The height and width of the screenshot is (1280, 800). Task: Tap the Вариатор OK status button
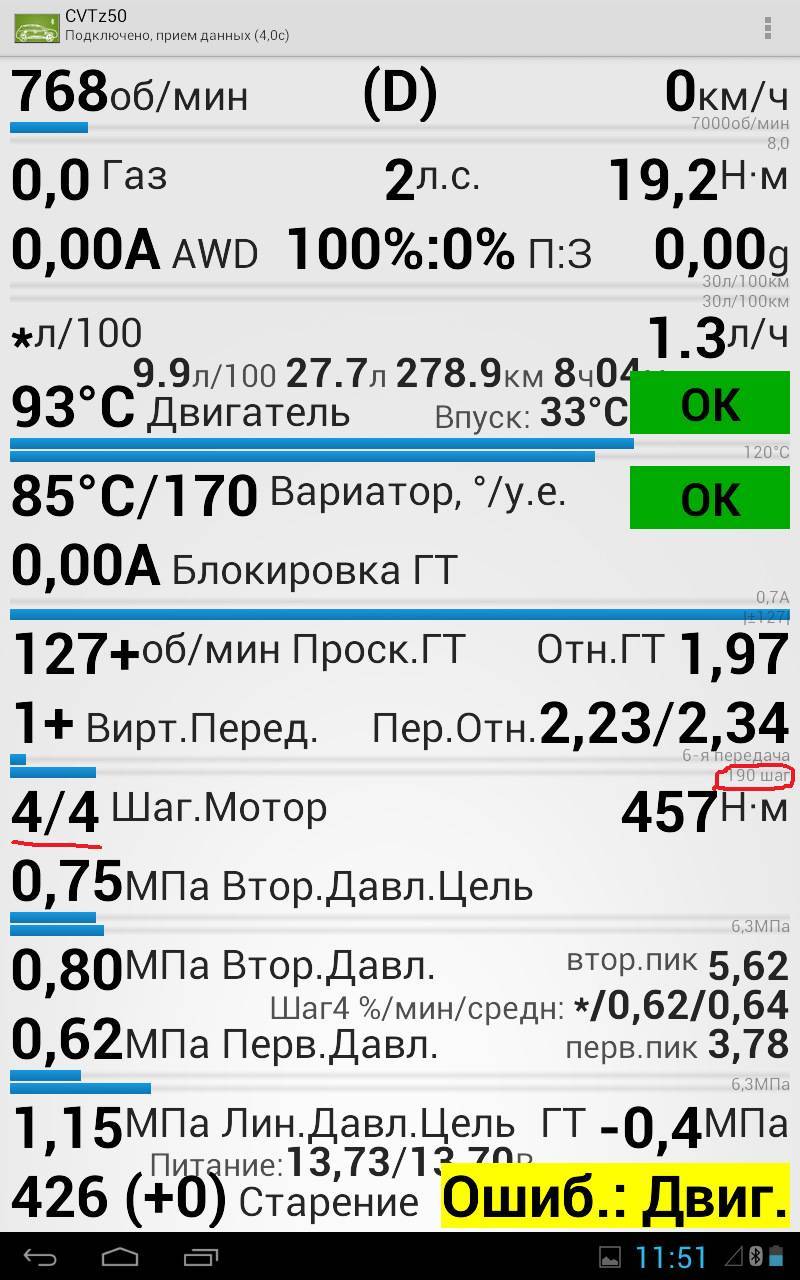[710, 497]
